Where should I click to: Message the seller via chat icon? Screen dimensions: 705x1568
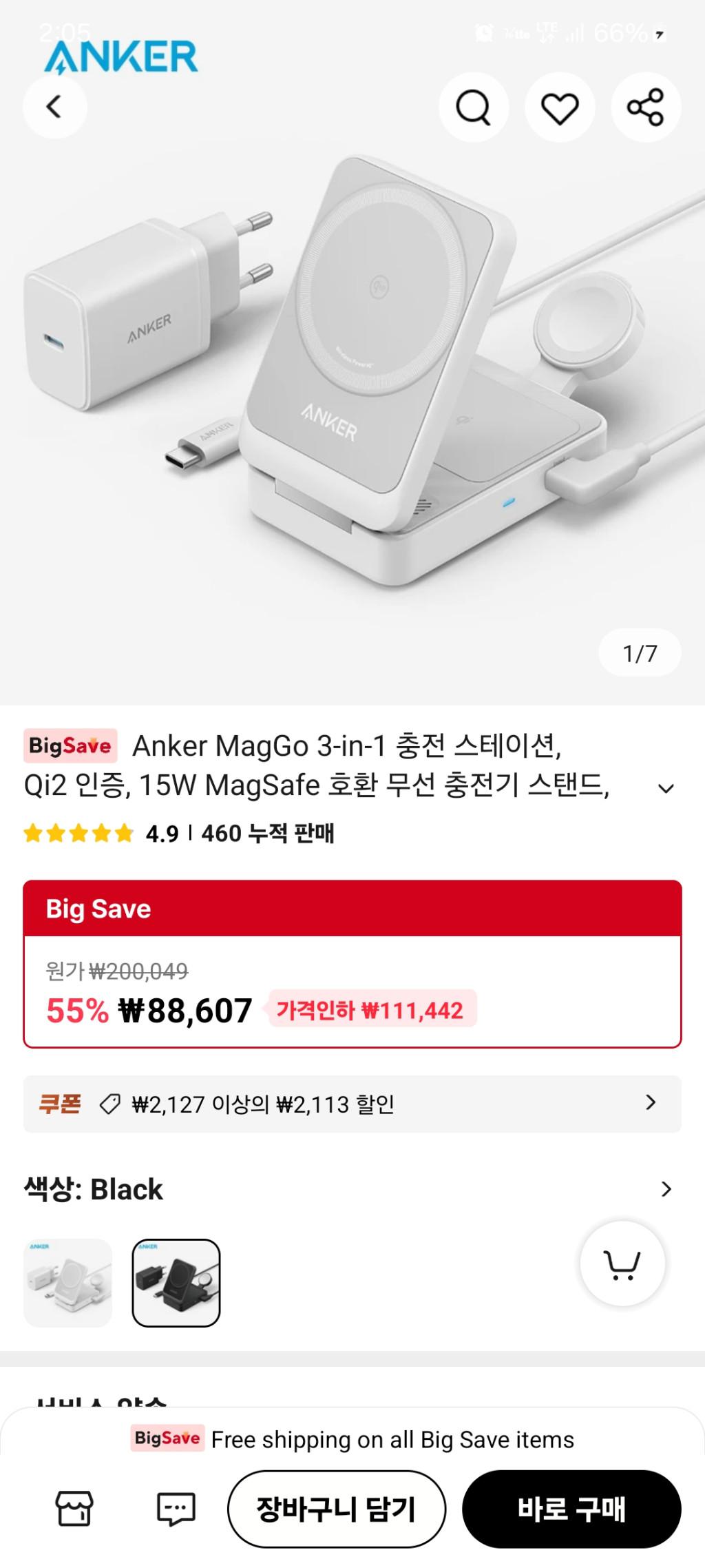(176, 1509)
